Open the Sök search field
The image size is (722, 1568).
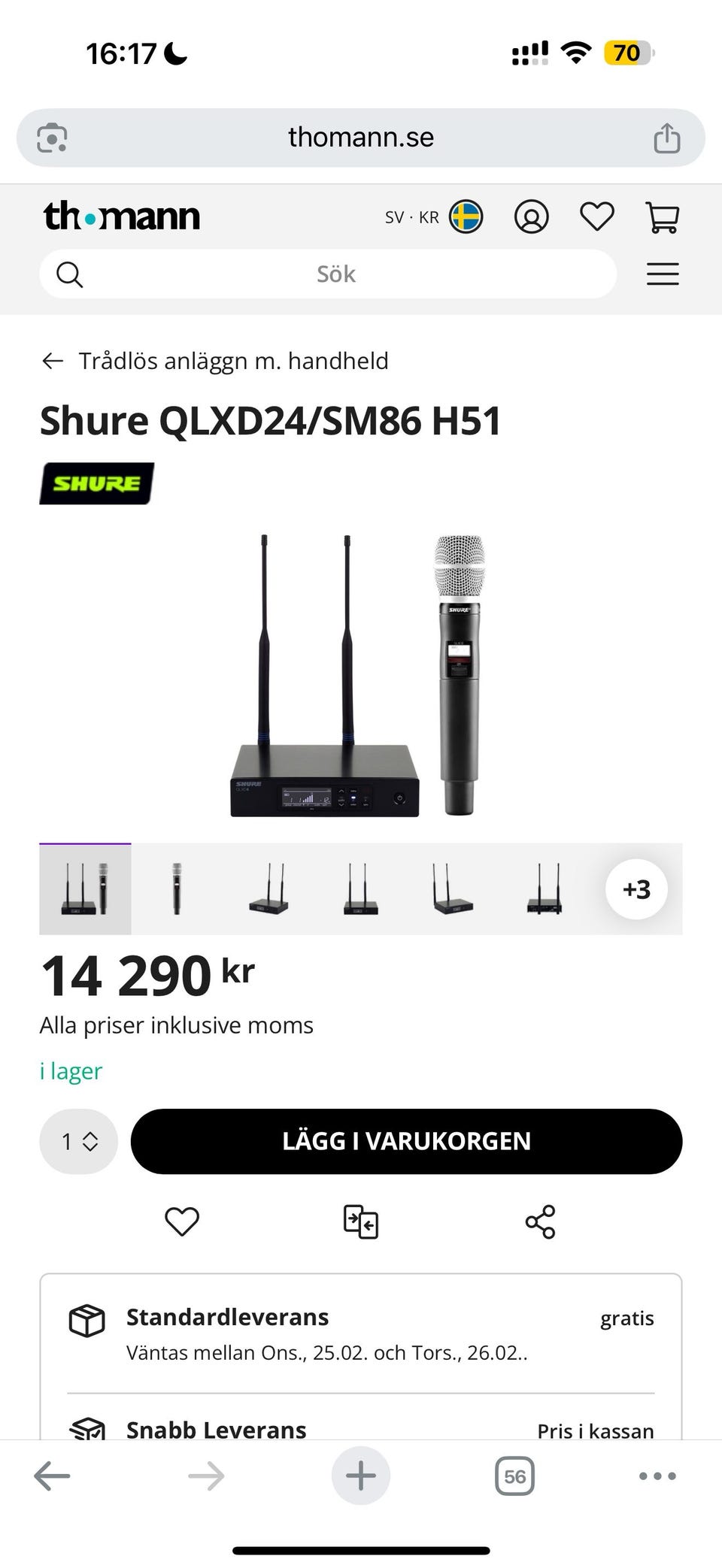point(335,274)
